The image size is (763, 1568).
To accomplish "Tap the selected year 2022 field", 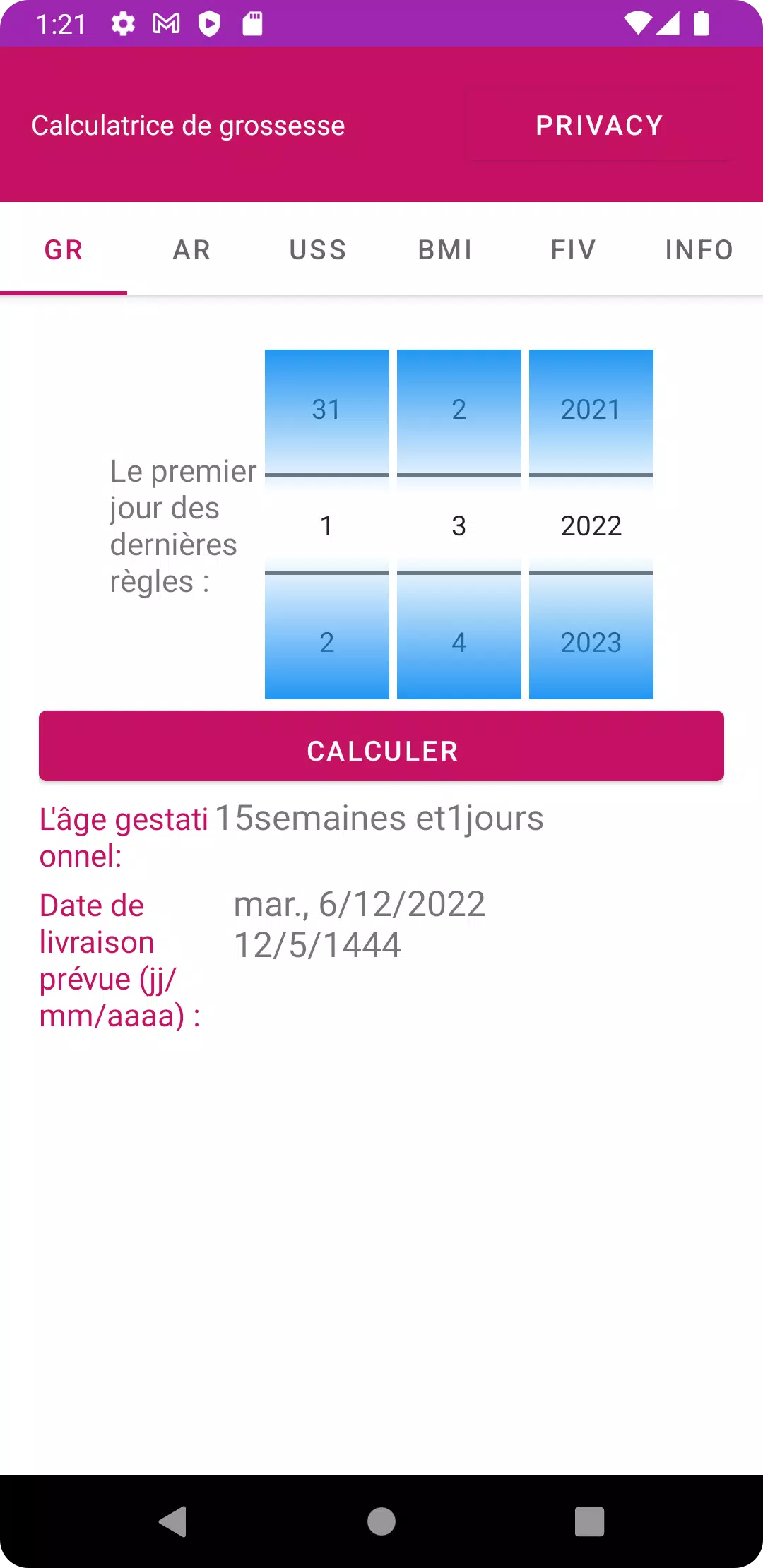I will (x=591, y=525).
